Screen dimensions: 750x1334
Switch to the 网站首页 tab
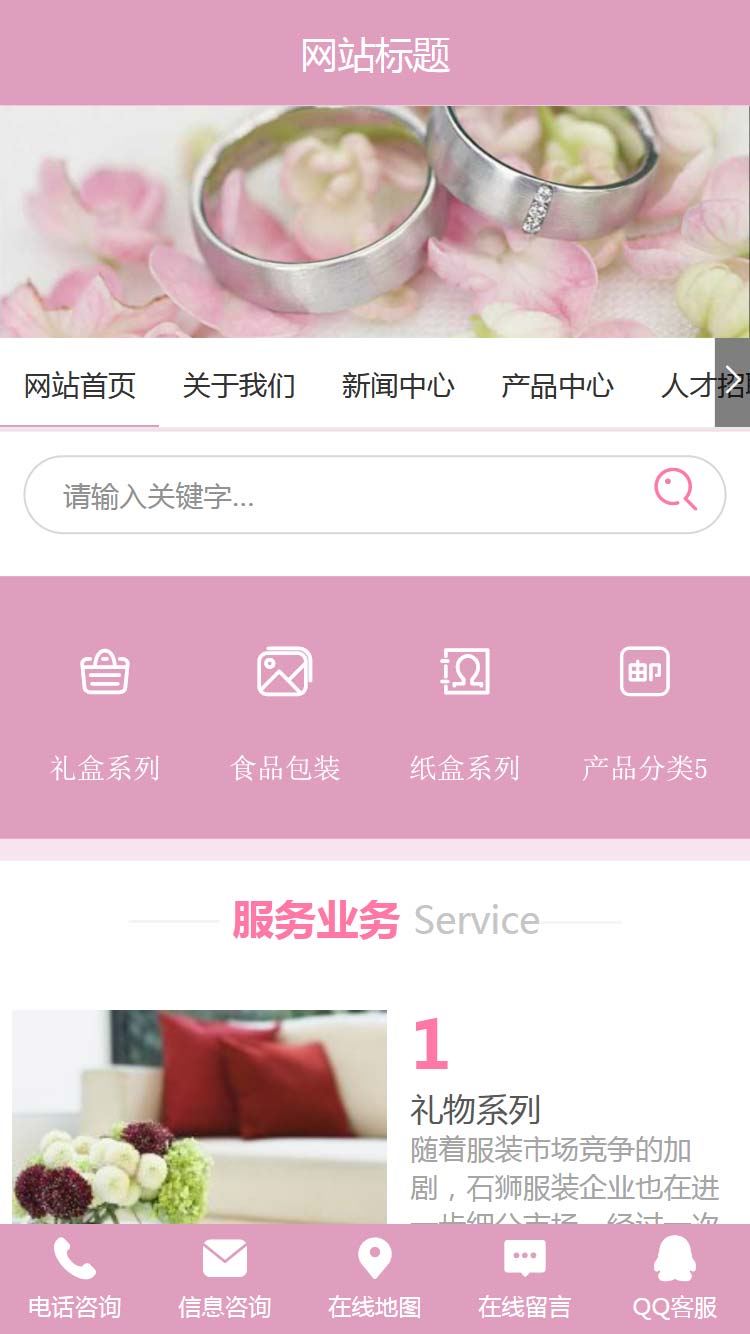pyautogui.click(x=80, y=386)
